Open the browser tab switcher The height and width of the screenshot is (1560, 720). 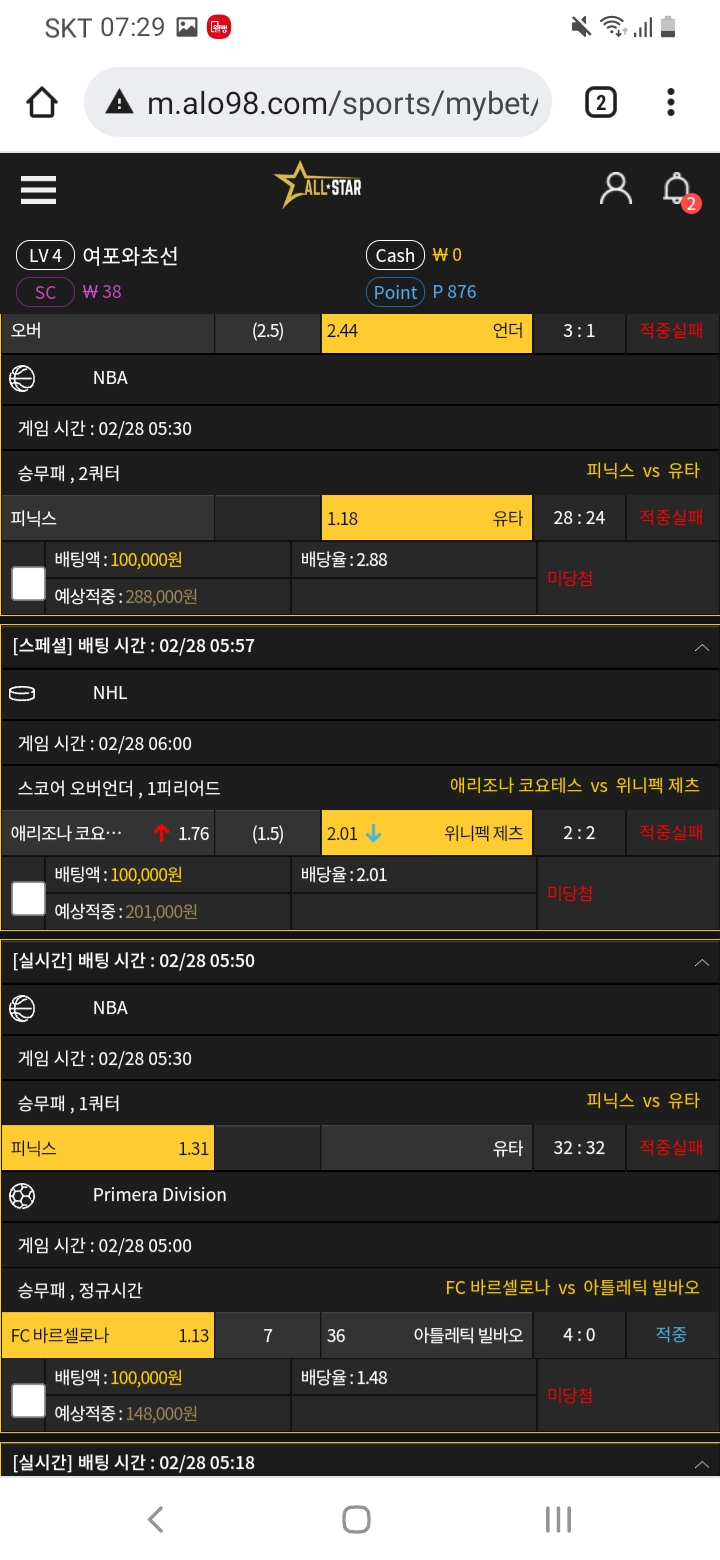click(600, 102)
